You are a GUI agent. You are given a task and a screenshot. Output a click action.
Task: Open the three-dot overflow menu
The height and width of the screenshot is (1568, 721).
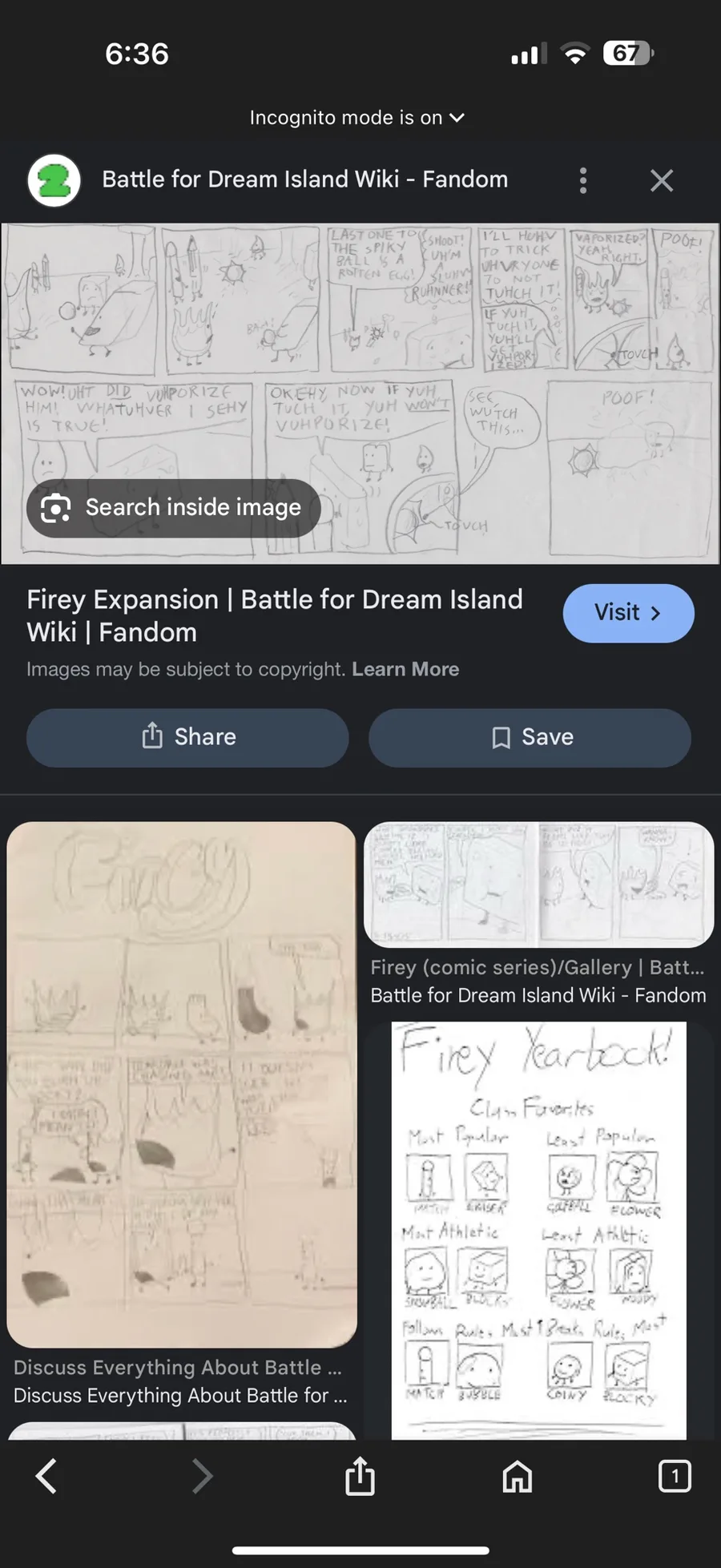coord(583,180)
